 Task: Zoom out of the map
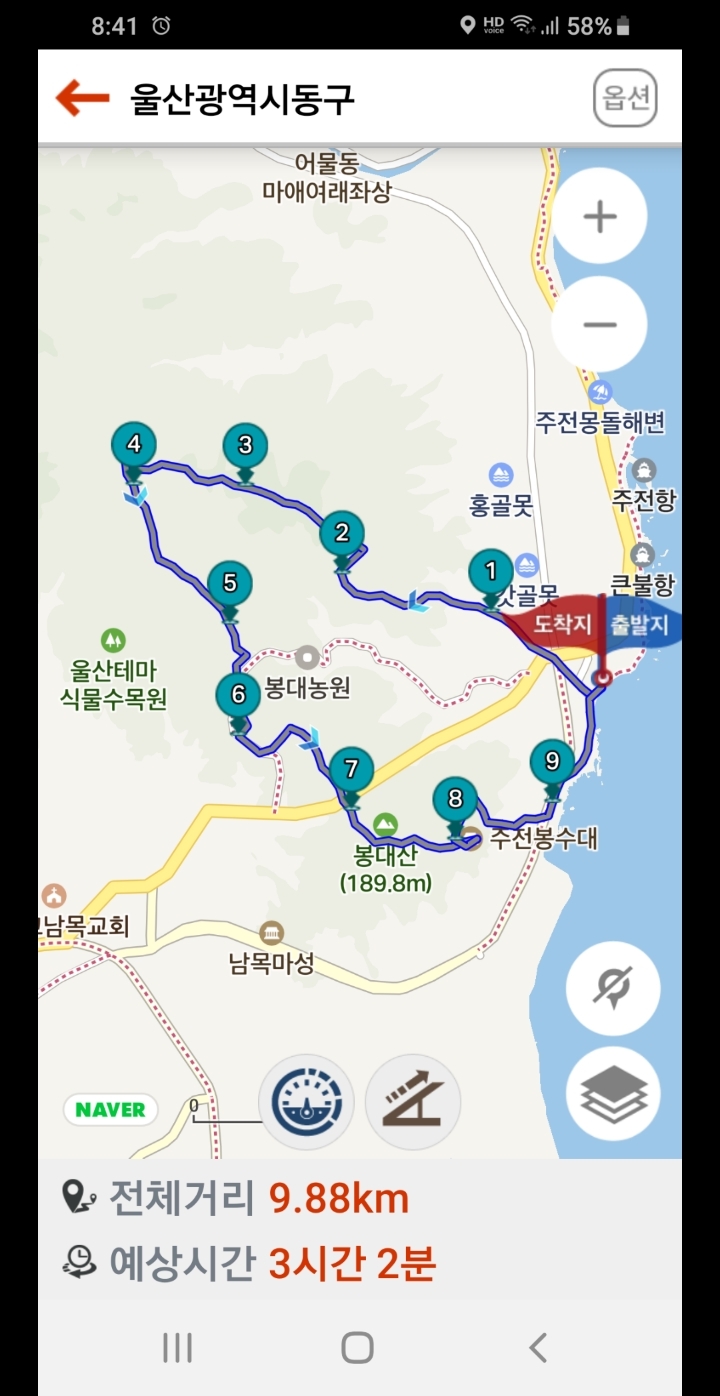pyautogui.click(x=600, y=325)
